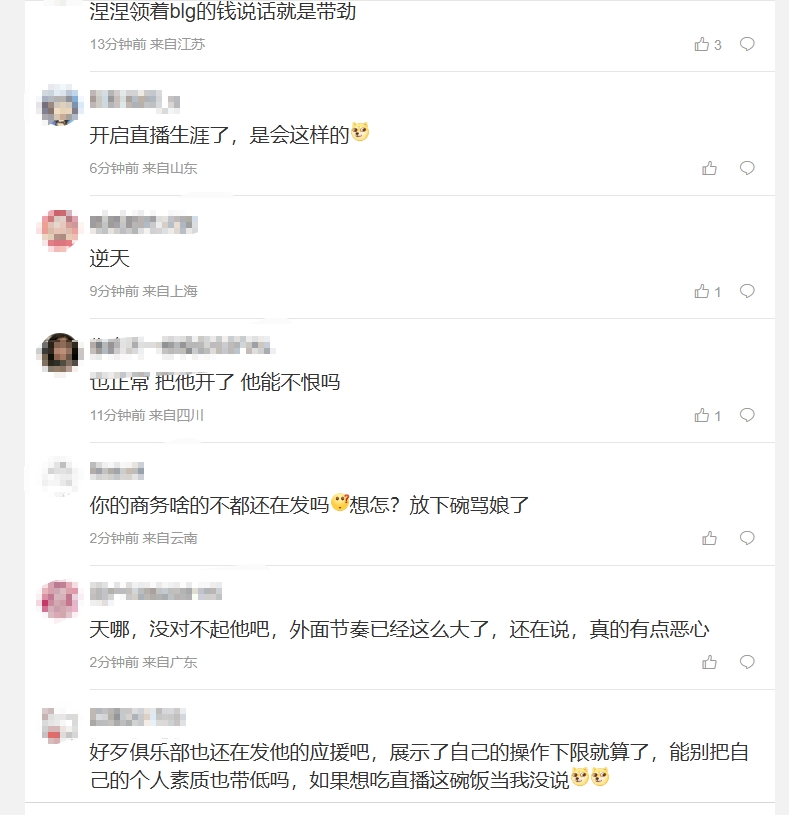Like the comment 开启直播生涯了
Viewport: 789px width, 815px height.
click(x=710, y=168)
